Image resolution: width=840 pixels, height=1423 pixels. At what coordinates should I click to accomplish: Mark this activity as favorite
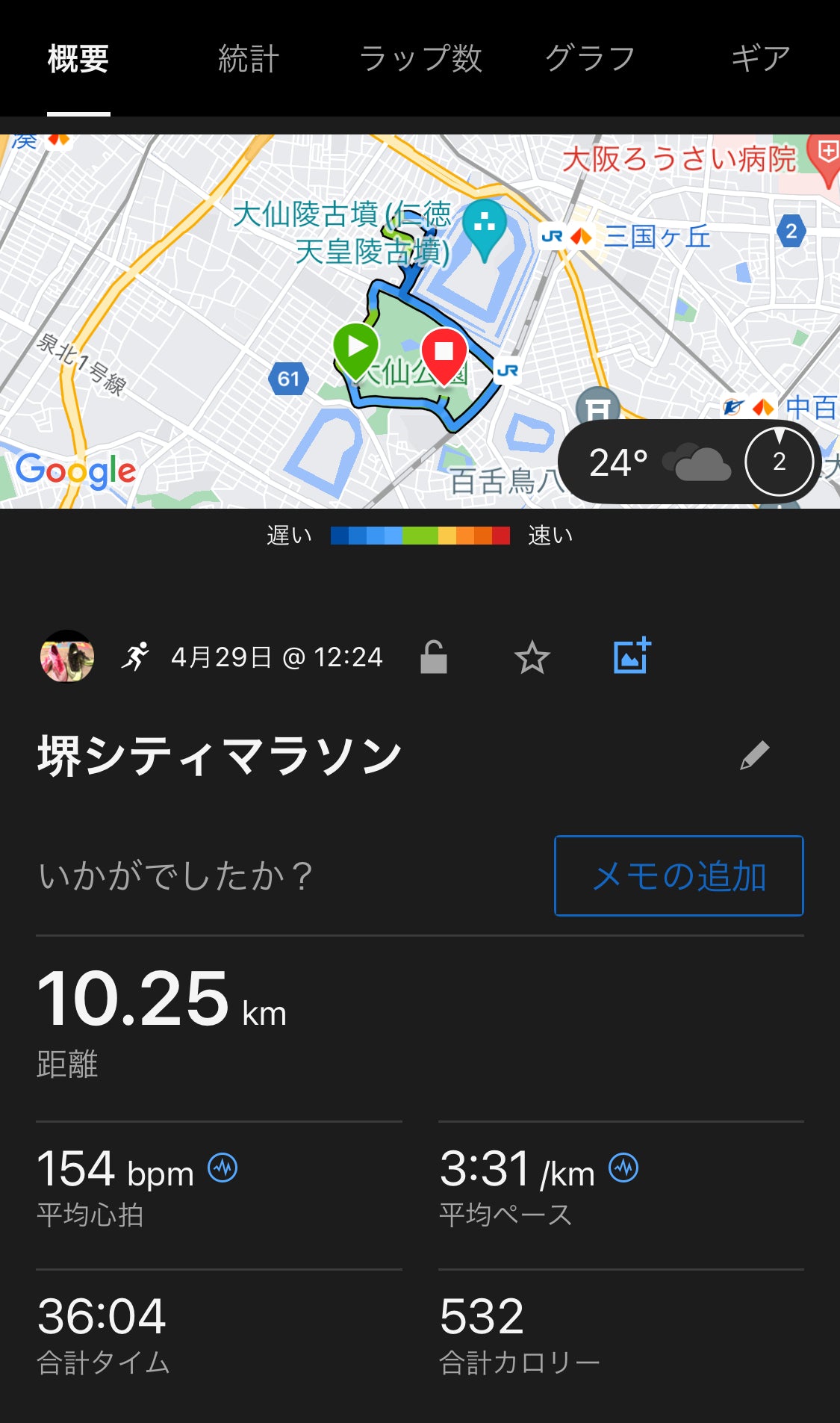pyautogui.click(x=532, y=657)
